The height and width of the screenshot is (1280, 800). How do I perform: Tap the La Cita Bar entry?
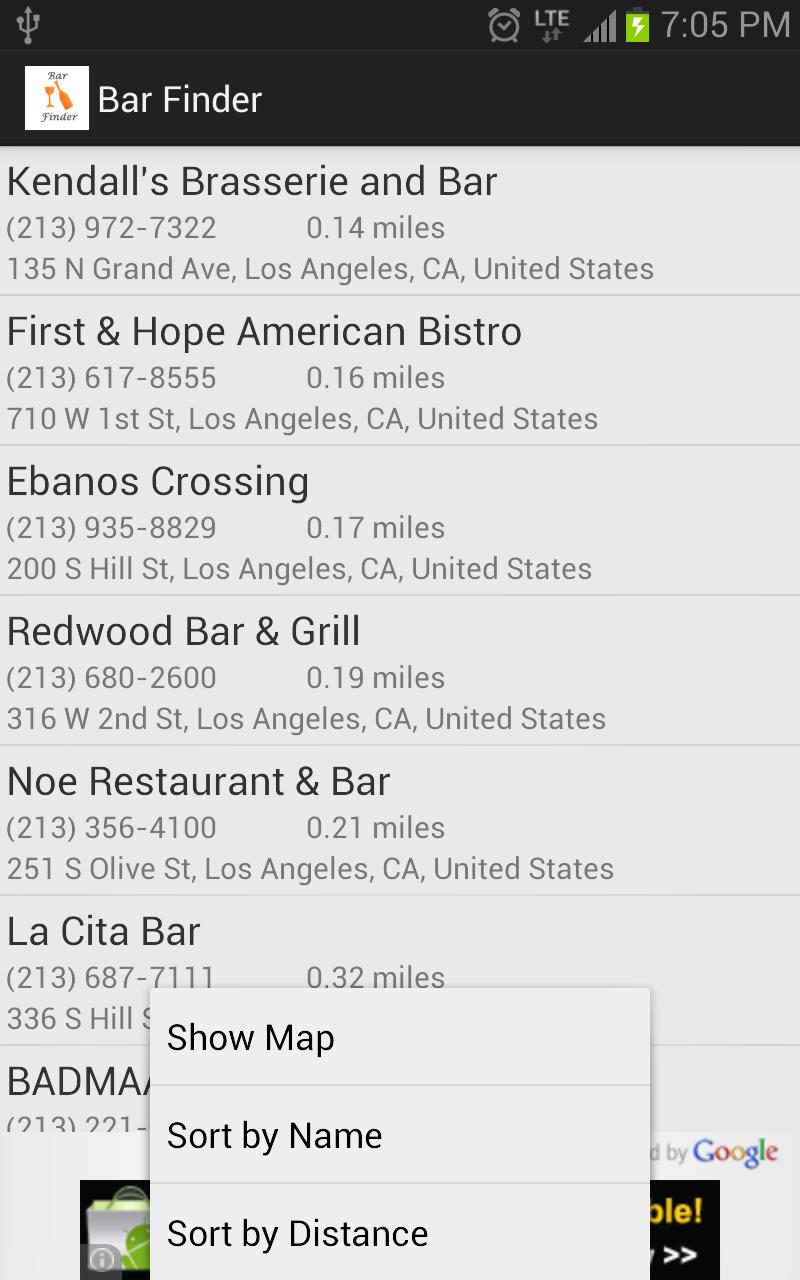(102, 931)
